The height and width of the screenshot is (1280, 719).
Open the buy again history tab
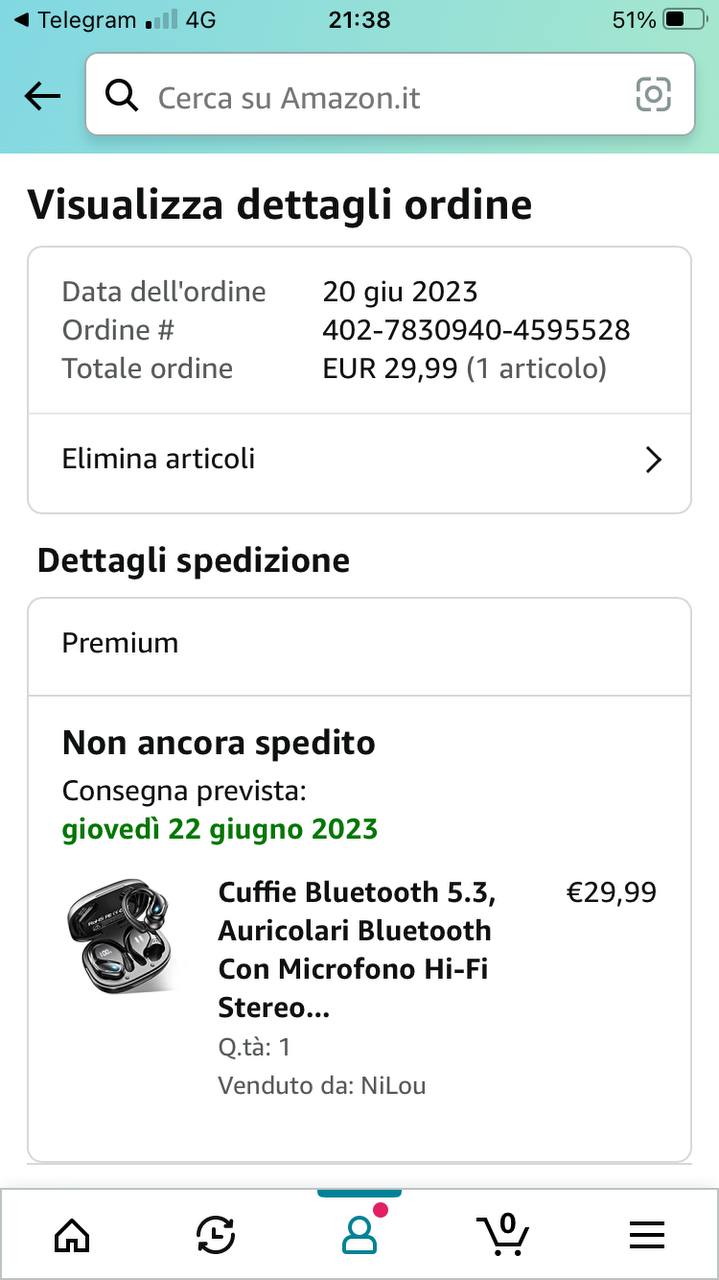215,1236
